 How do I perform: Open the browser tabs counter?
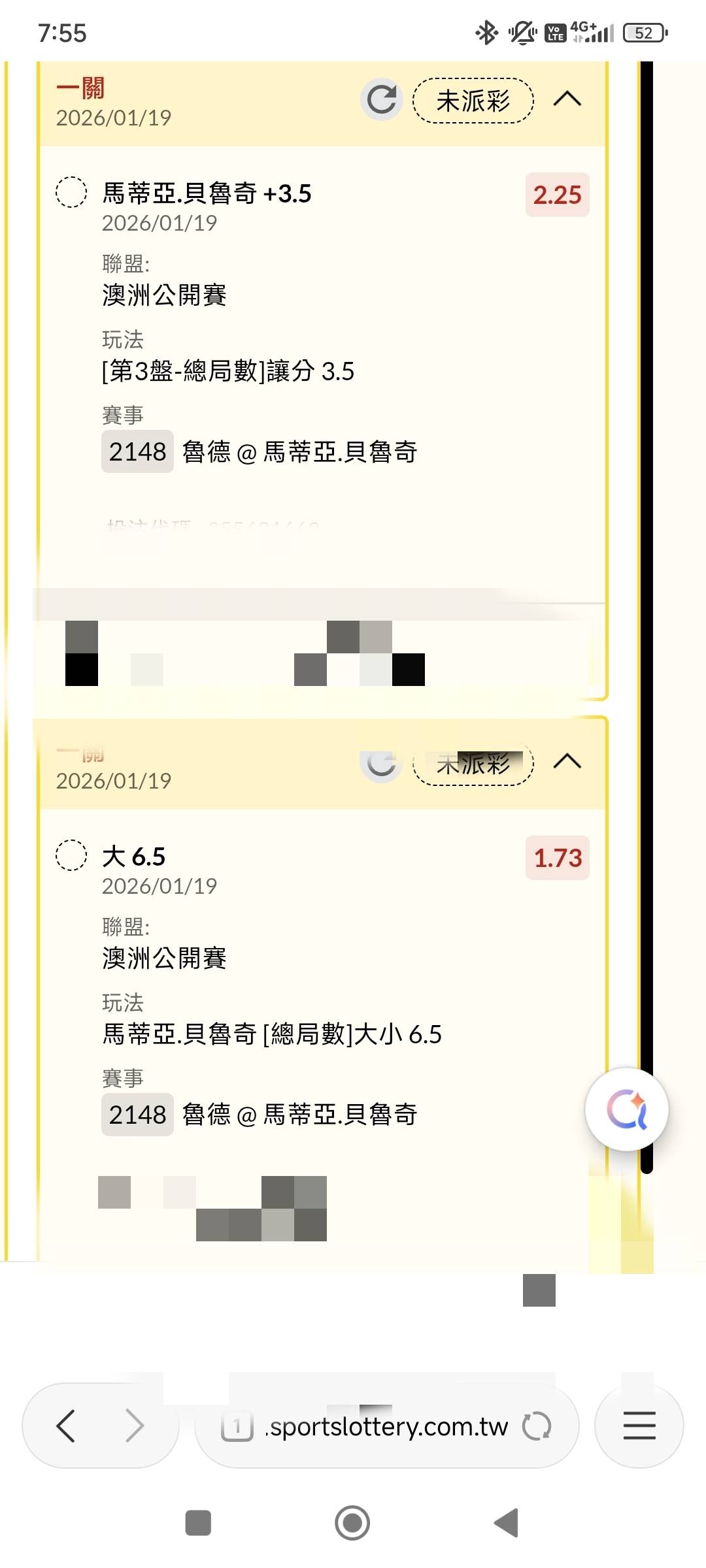click(237, 1427)
